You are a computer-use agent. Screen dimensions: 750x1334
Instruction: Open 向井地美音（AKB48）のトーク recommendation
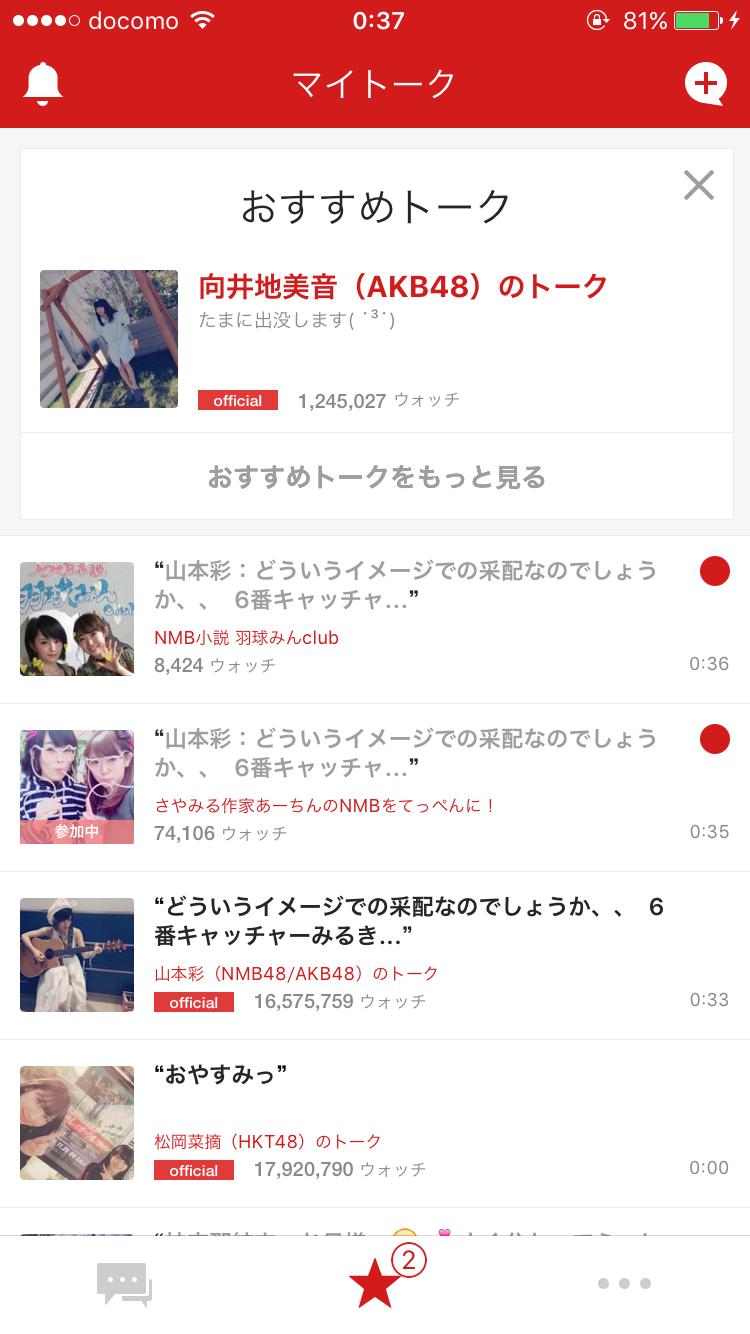pos(403,287)
